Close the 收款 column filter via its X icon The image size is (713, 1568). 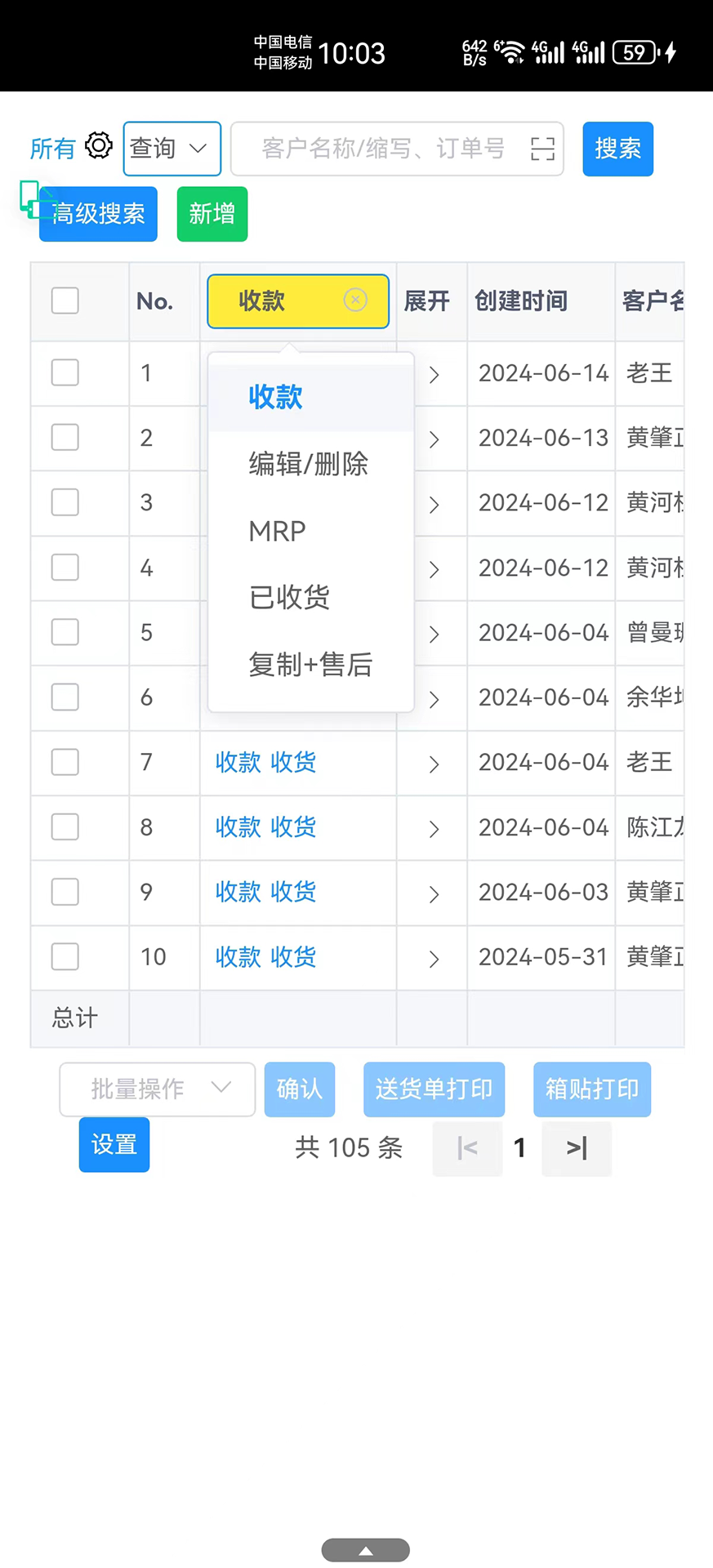(x=355, y=301)
